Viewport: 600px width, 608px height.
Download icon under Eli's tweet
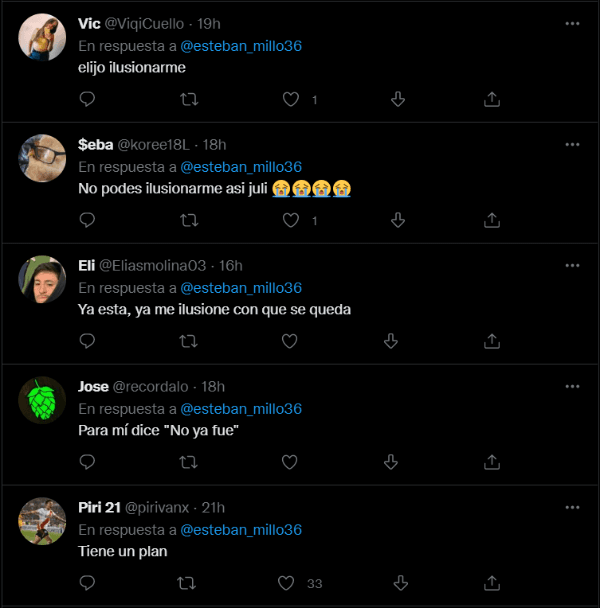(391, 341)
